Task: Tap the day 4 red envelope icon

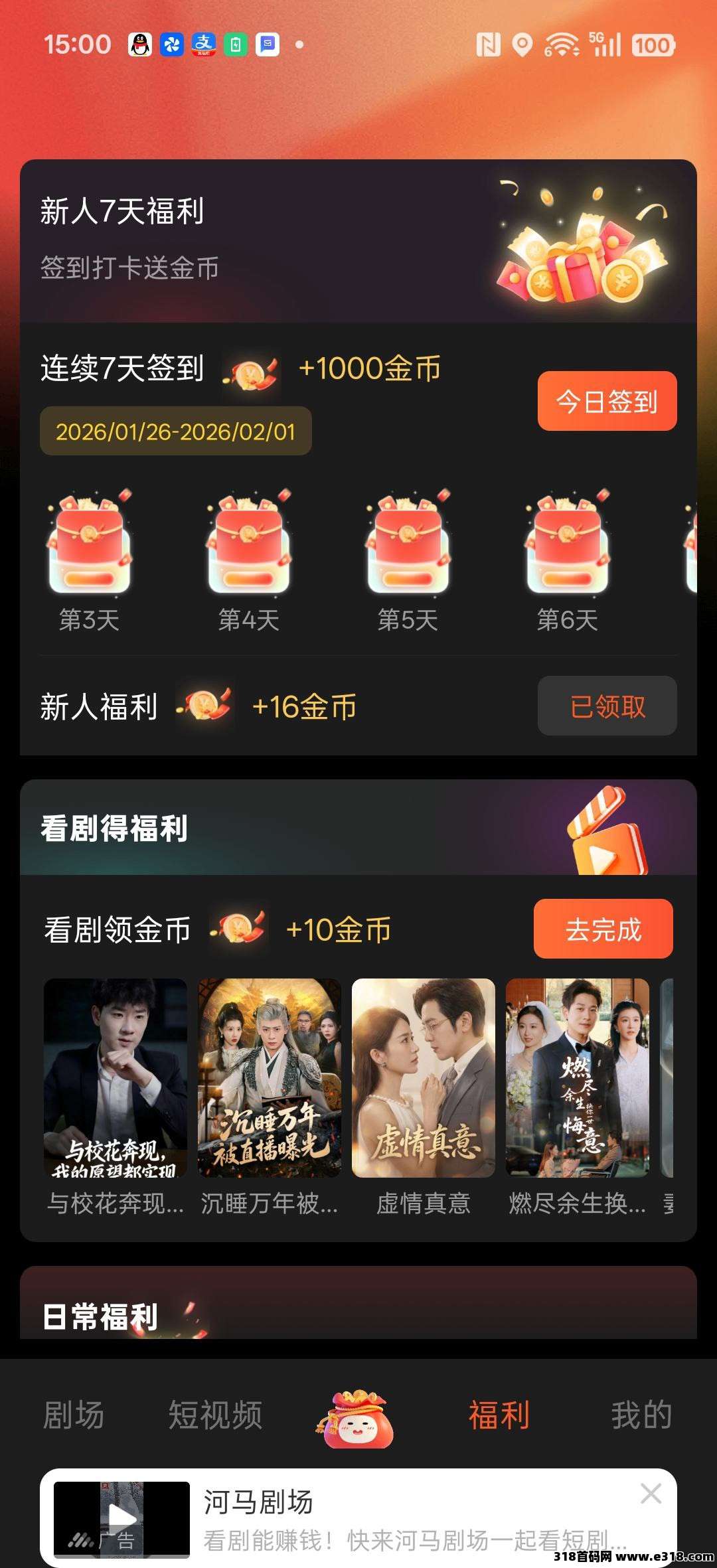Action: pyautogui.click(x=248, y=551)
